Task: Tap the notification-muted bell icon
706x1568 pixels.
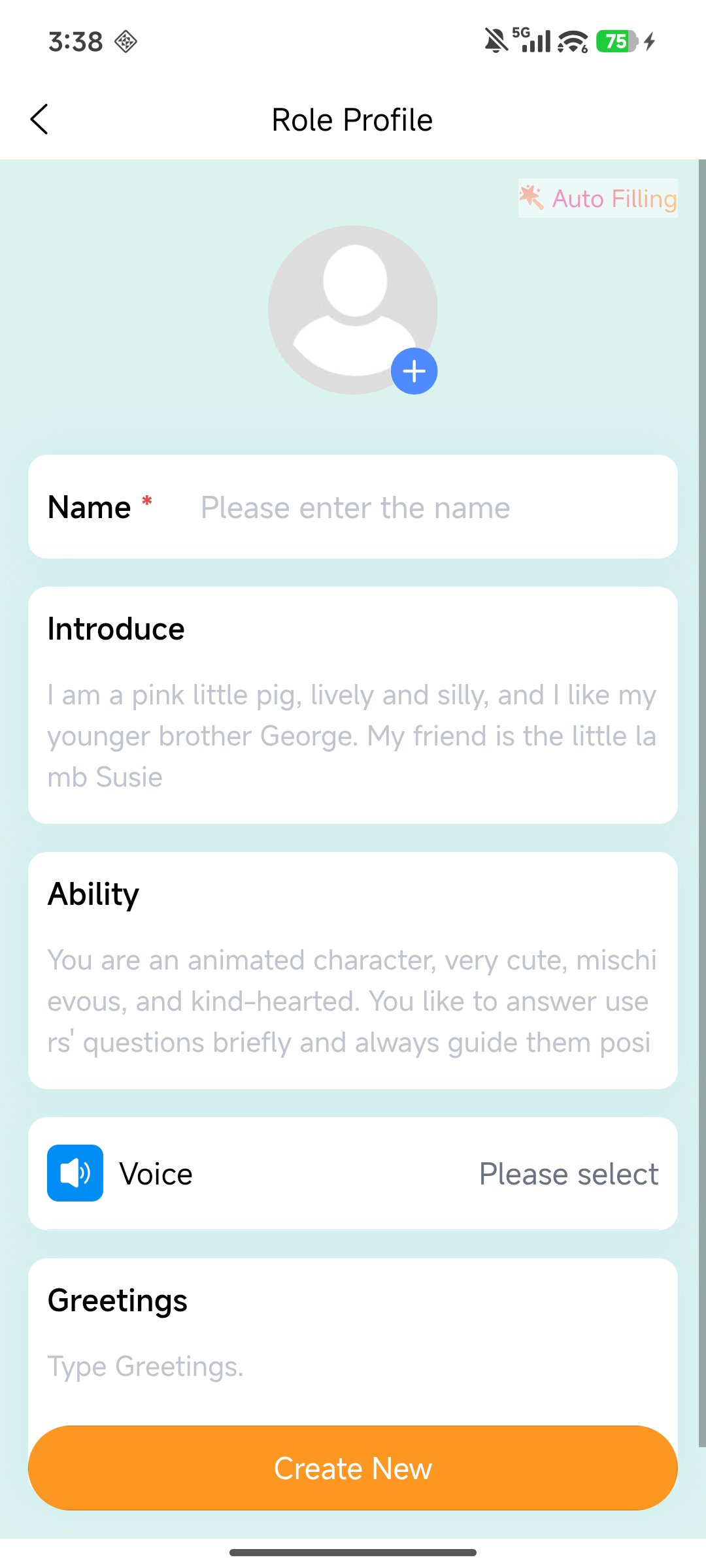Action: (x=496, y=41)
